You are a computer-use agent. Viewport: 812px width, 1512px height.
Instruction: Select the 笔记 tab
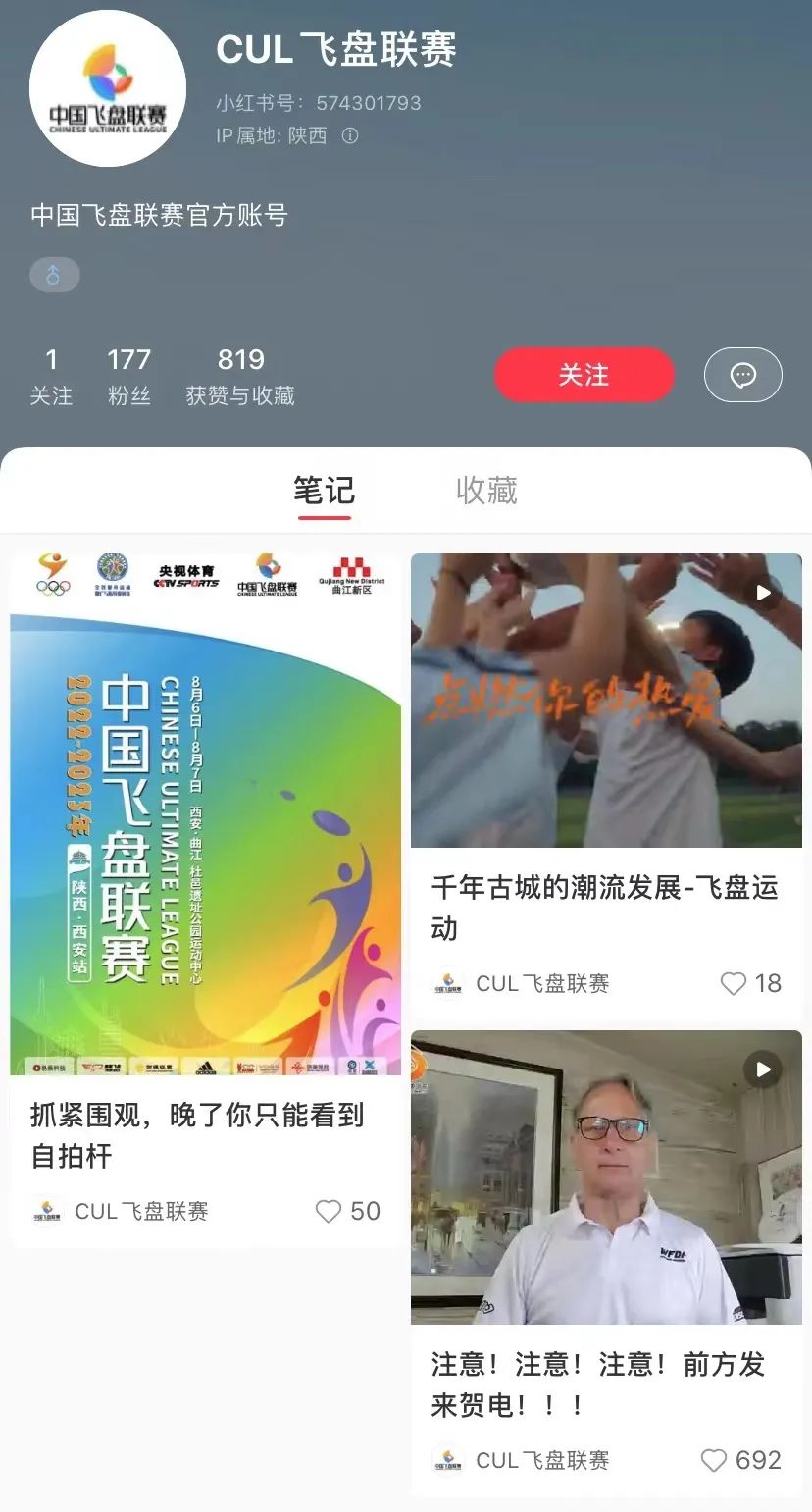click(x=324, y=491)
